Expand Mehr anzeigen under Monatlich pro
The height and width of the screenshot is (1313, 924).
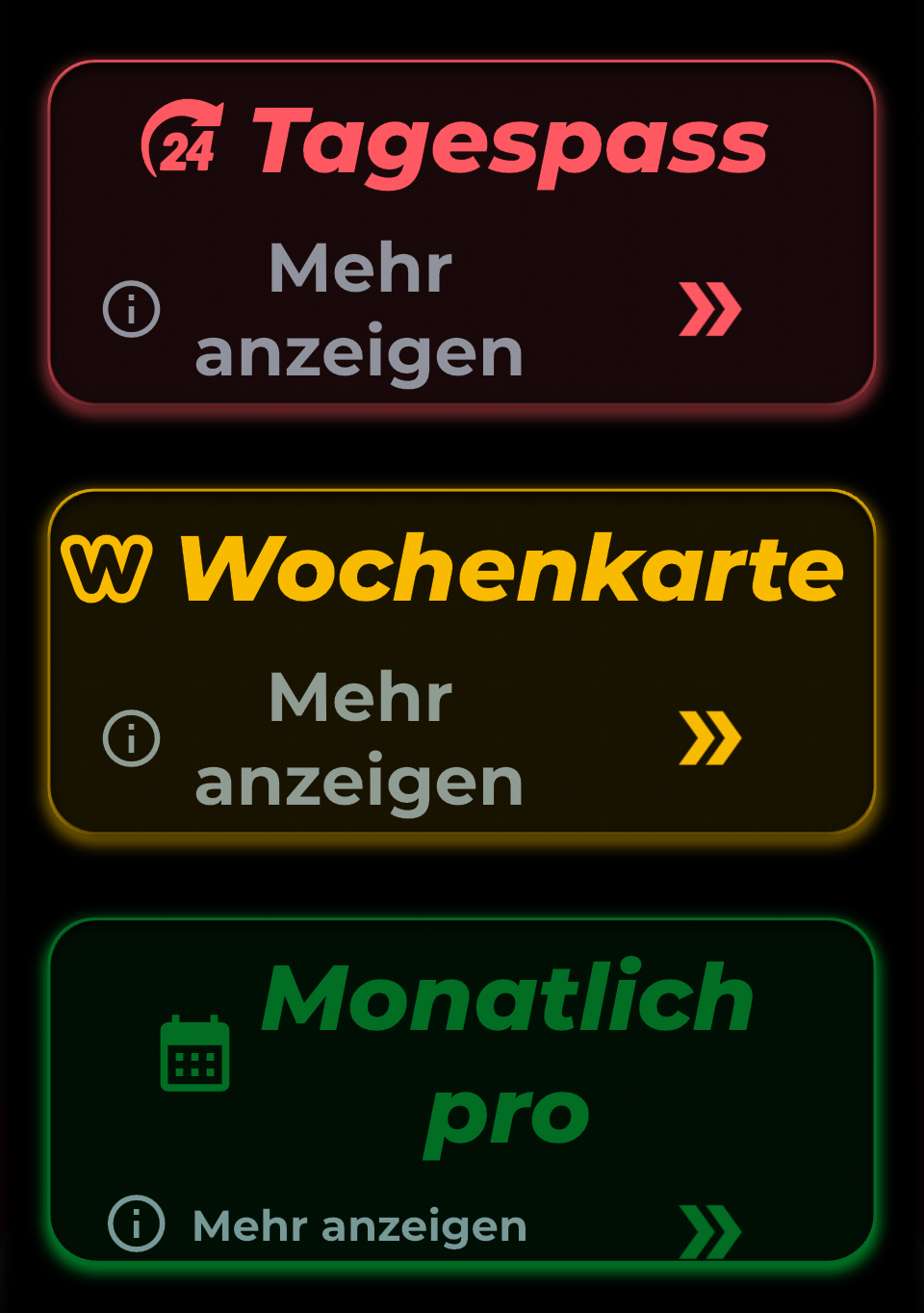tap(359, 1226)
